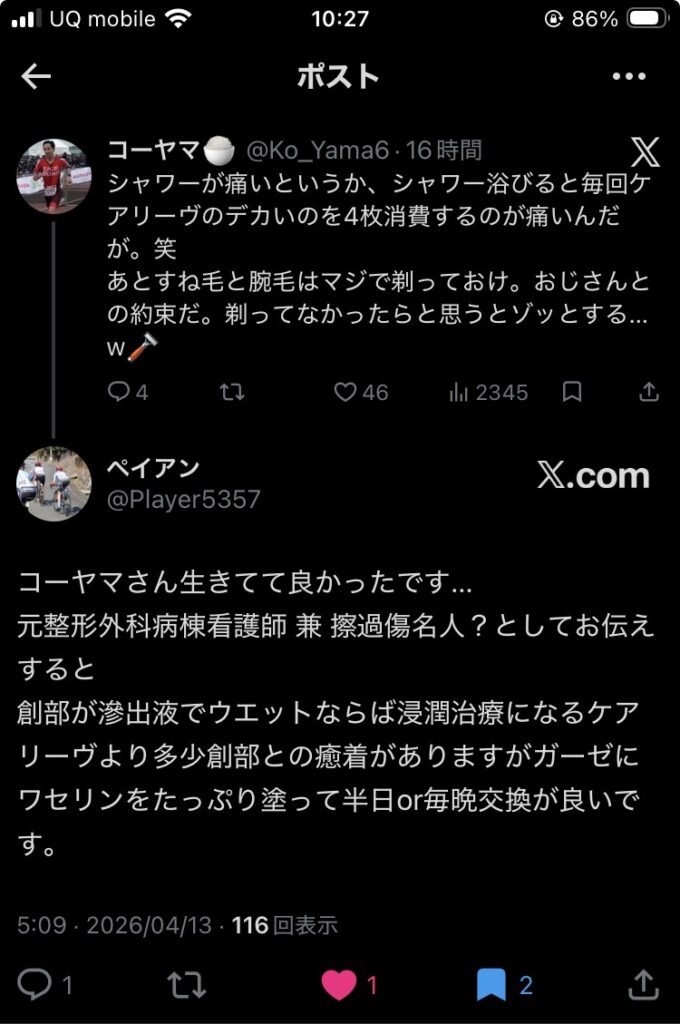Open the overflow menu at the top right

point(629,77)
